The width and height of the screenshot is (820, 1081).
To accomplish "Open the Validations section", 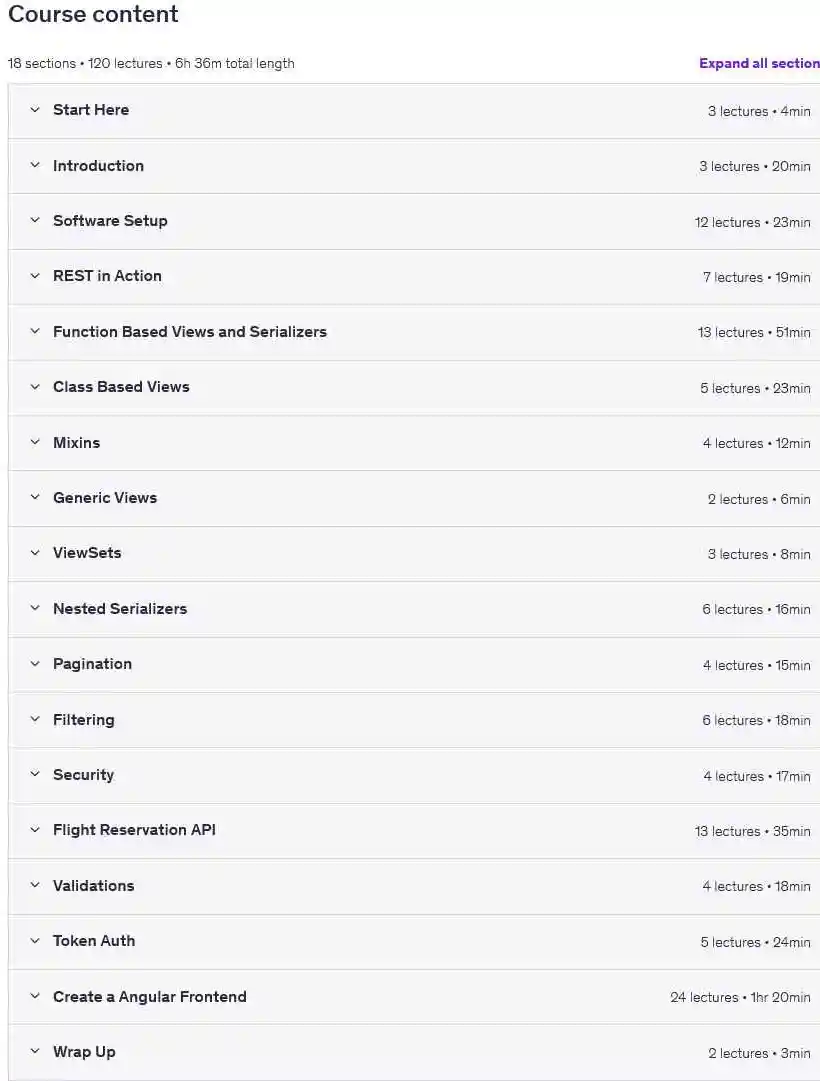I will [x=414, y=887].
